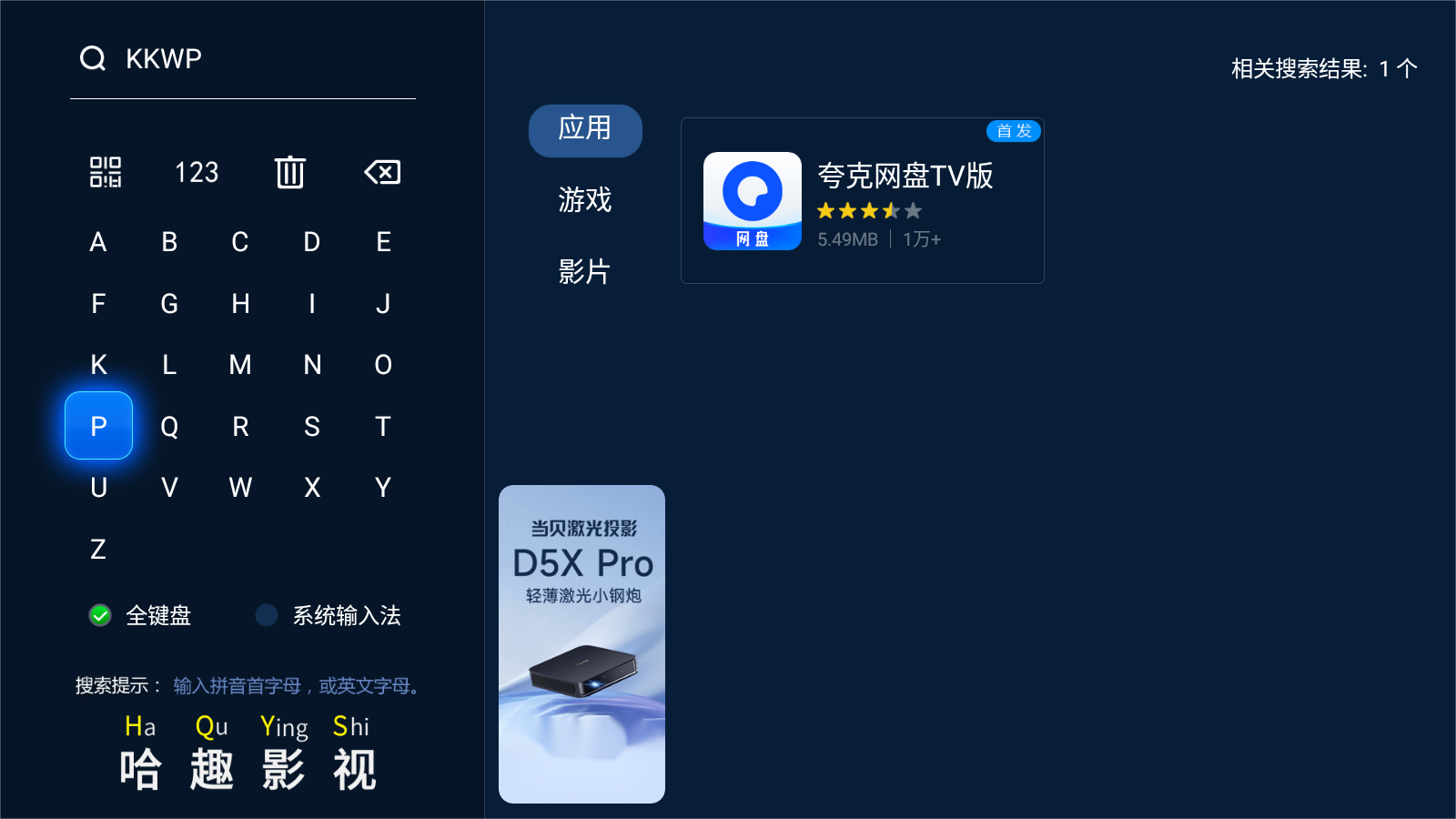Open the D5X Pro projector banner
1456x819 pixels.
[x=581, y=643]
